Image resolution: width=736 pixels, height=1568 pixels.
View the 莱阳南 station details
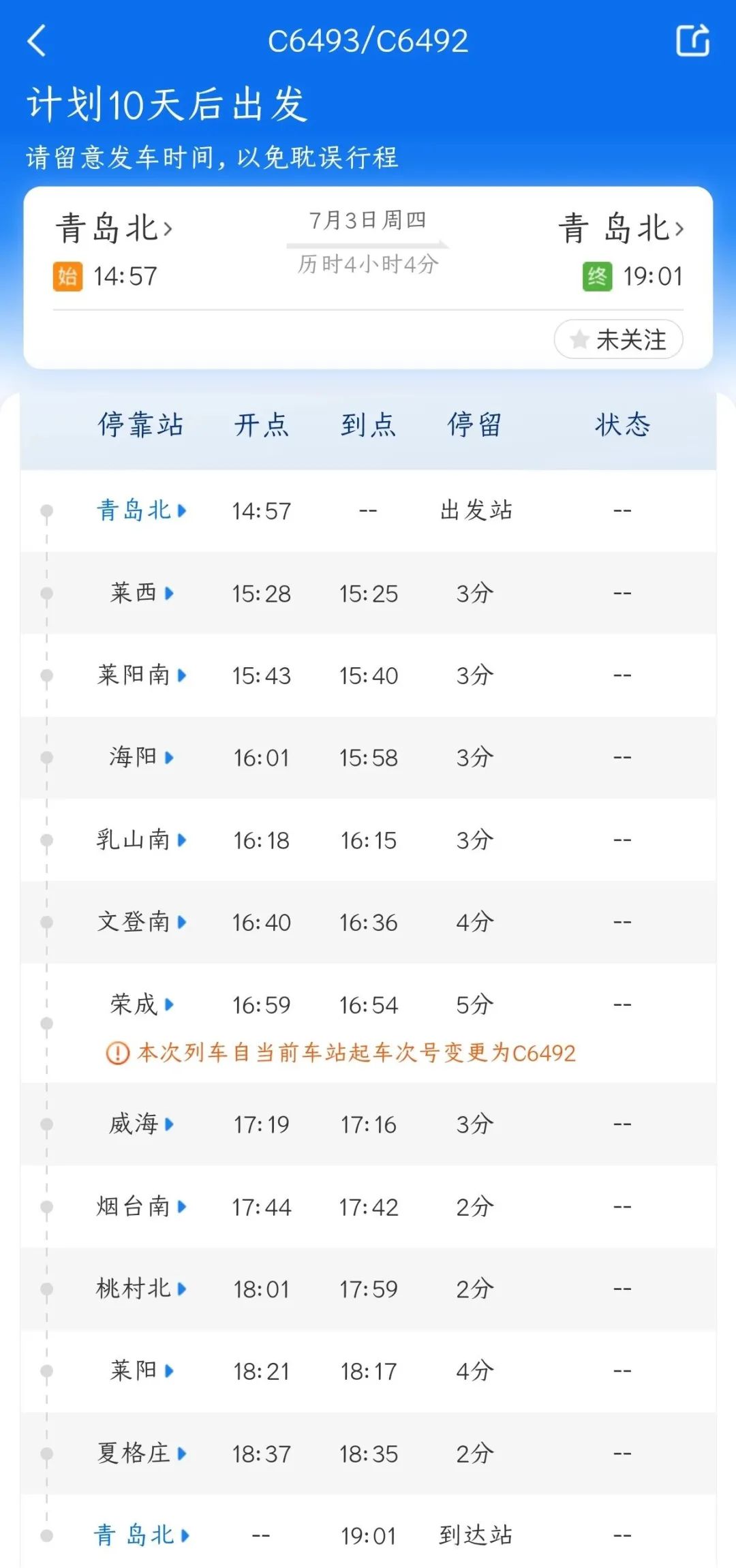[142, 675]
